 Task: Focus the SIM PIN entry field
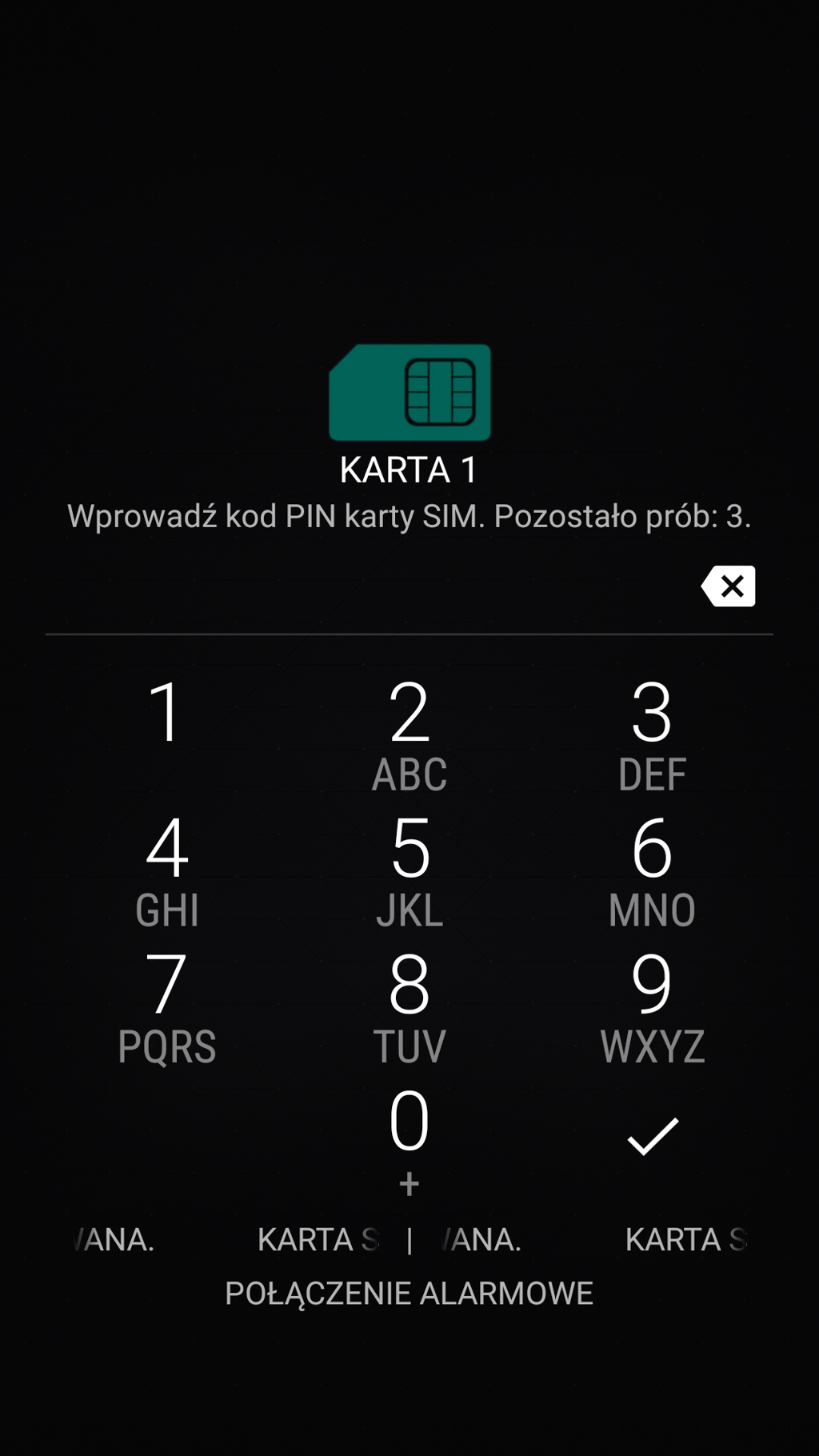click(x=368, y=592)
